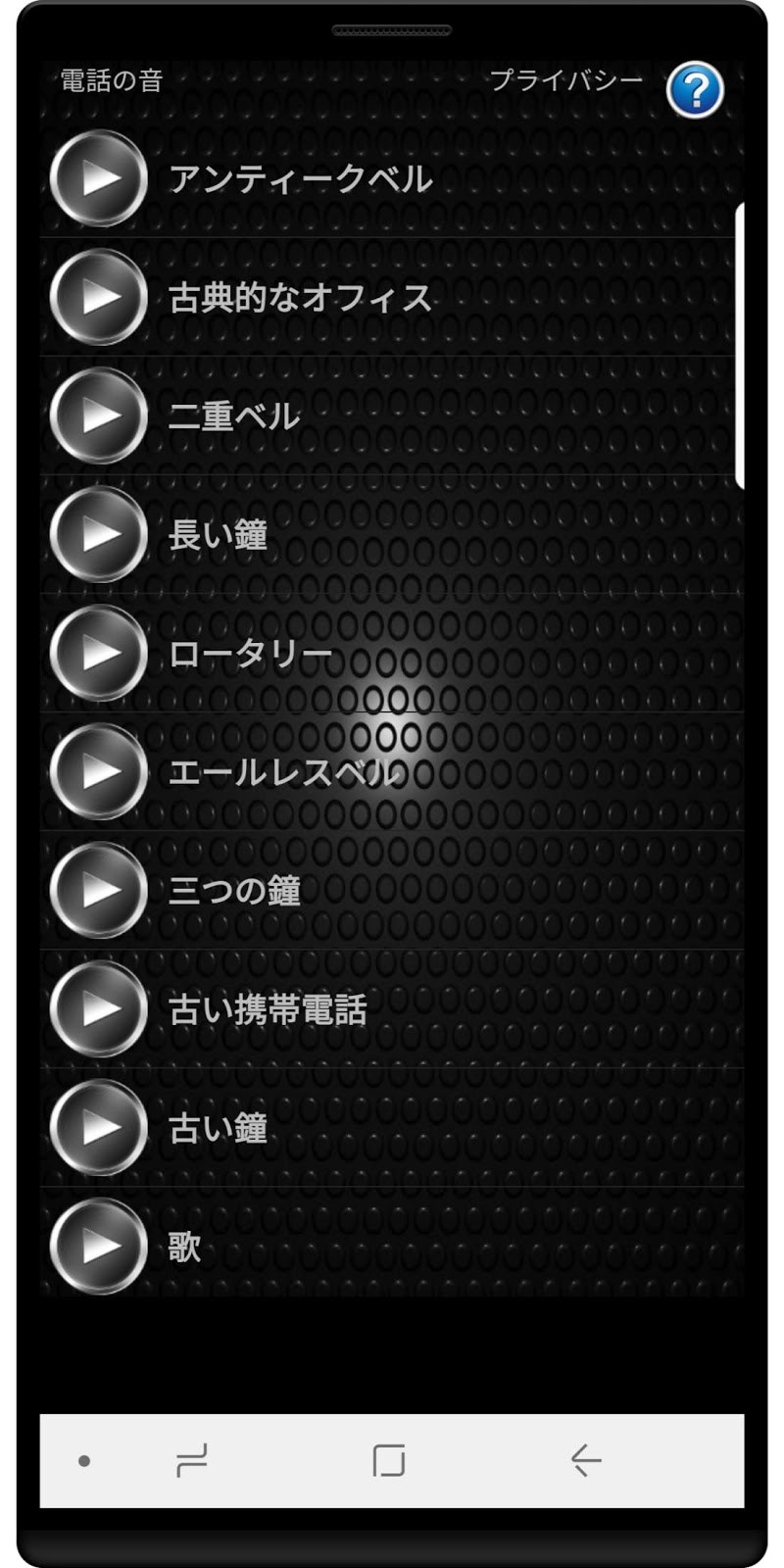Play the 二重ベル sound
784x1568 pixels.
pyautogui.click(x=99, y=416)
